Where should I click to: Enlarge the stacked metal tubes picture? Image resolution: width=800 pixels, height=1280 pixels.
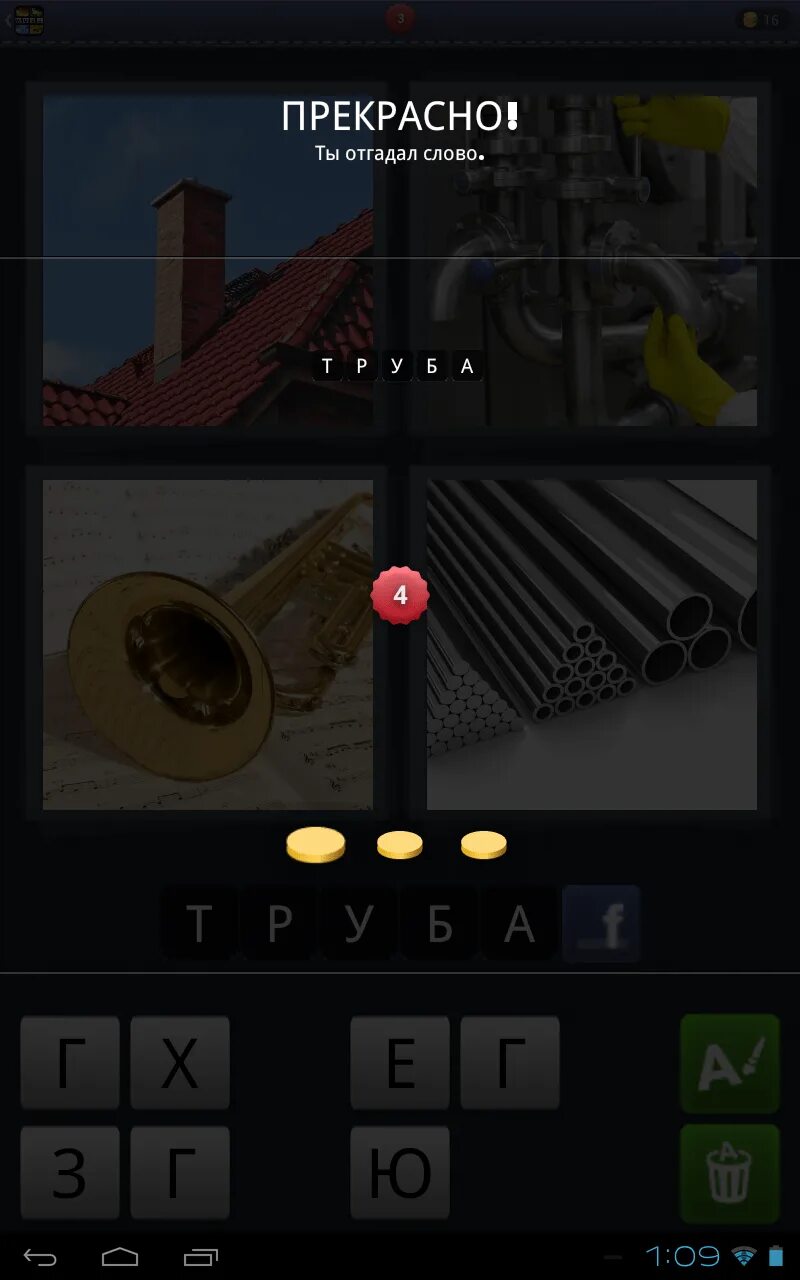[x=592, y=645]
